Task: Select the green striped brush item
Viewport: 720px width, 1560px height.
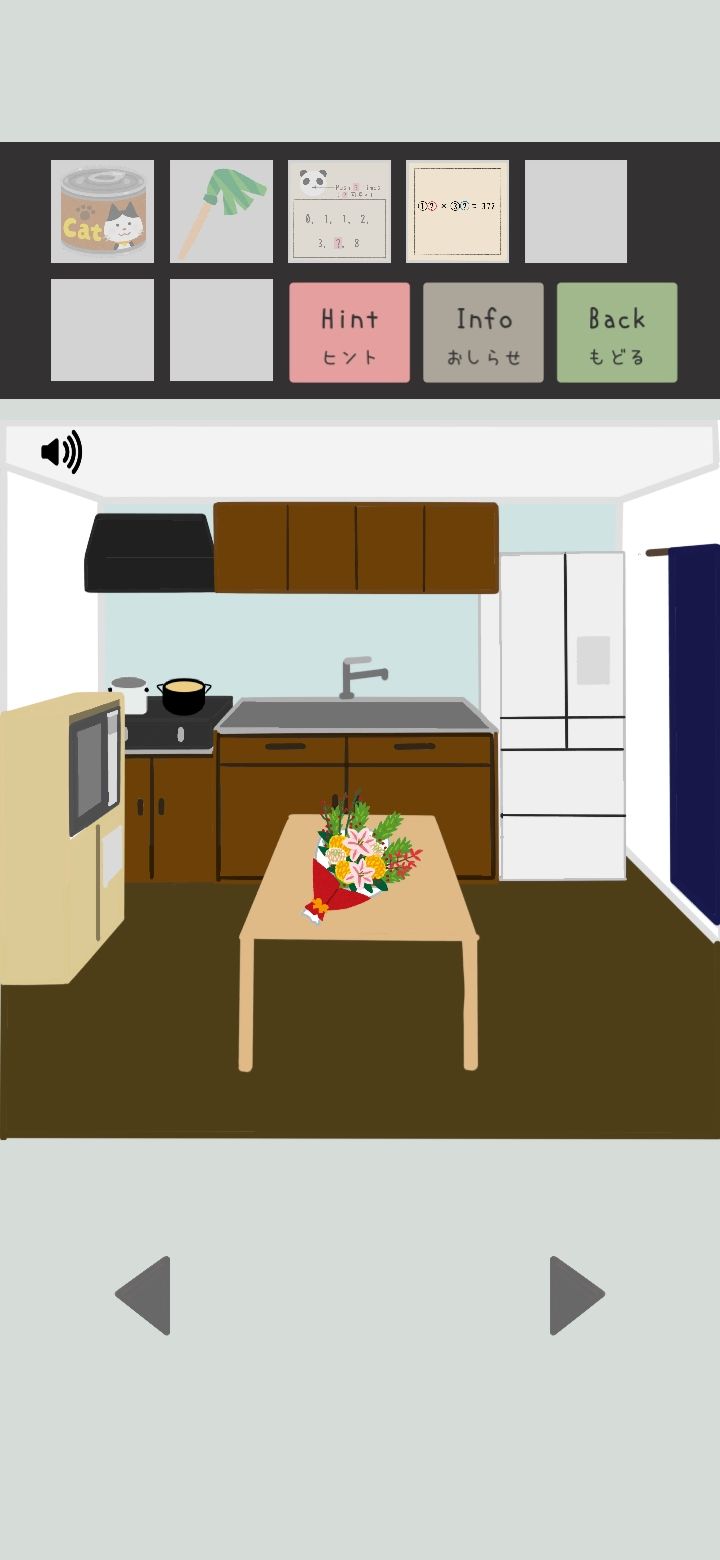Action: coord(221,211)
